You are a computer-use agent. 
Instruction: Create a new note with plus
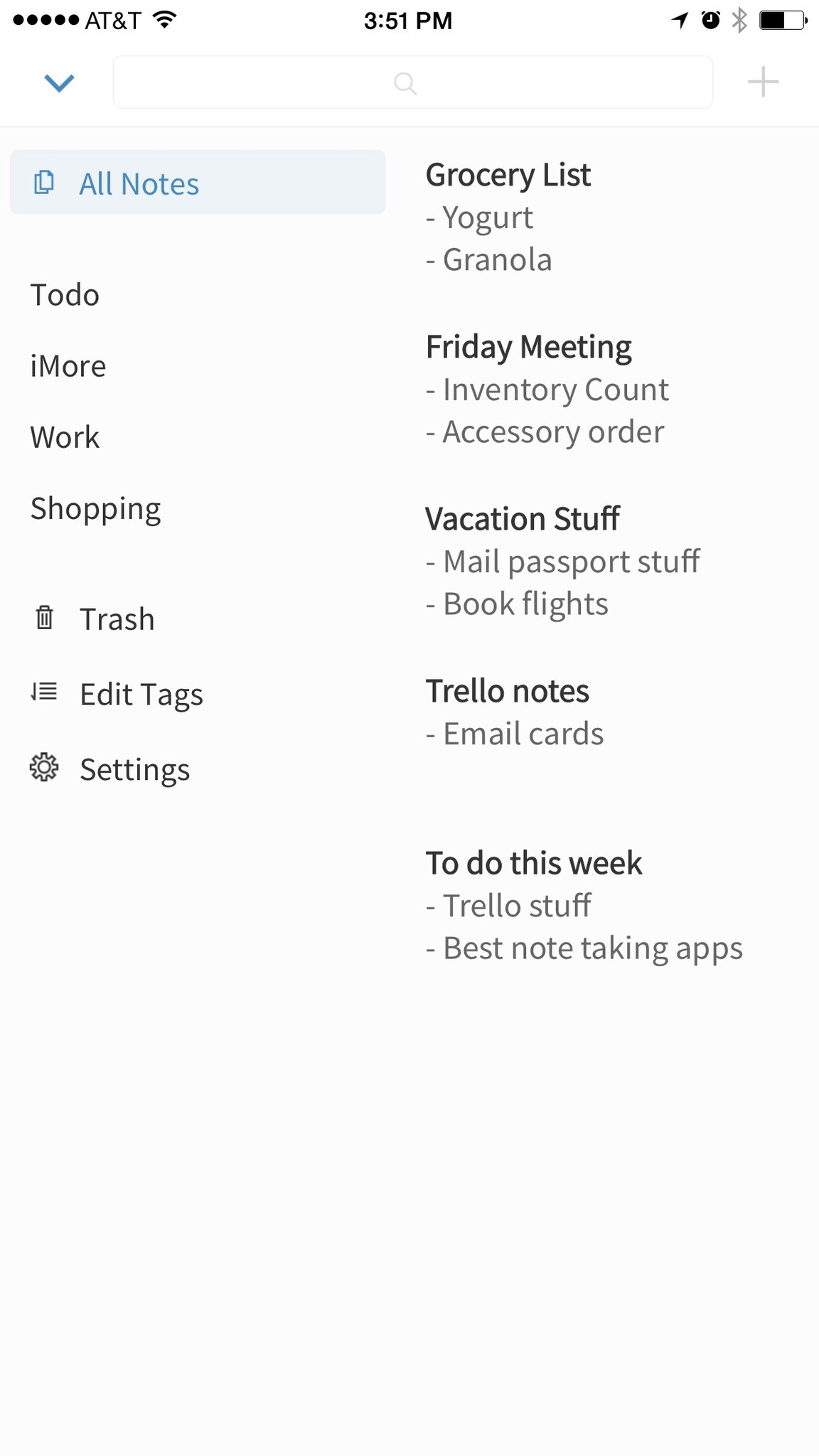(763, 82)
